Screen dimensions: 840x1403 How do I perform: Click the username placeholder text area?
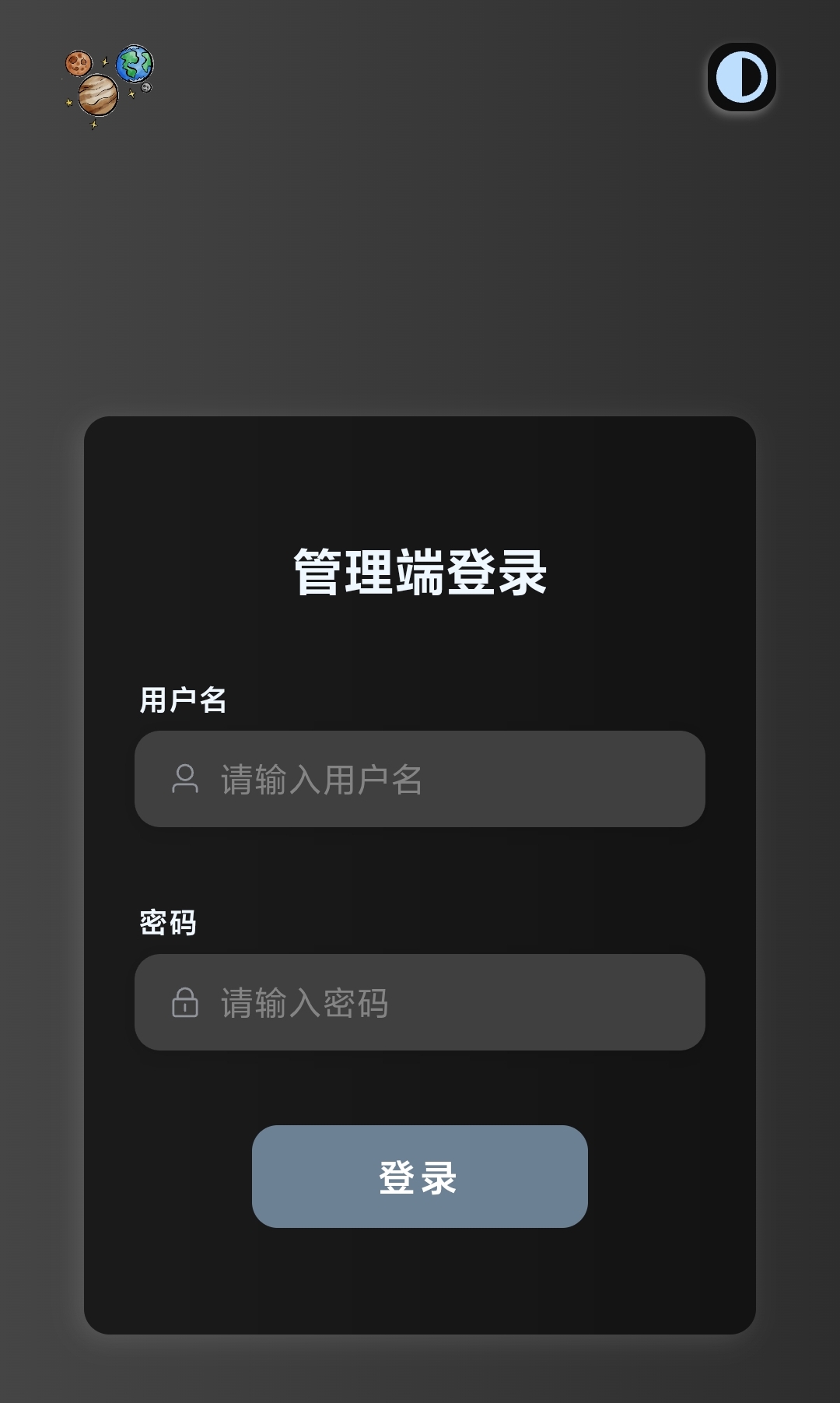(319, 780)
